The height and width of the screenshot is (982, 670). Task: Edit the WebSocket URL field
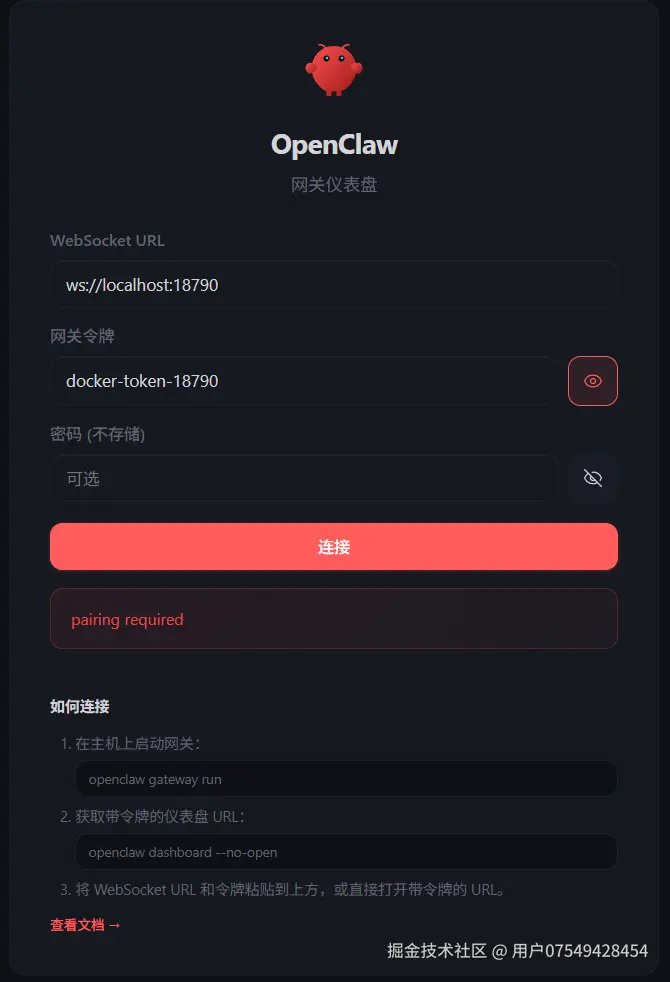[333, 285]
